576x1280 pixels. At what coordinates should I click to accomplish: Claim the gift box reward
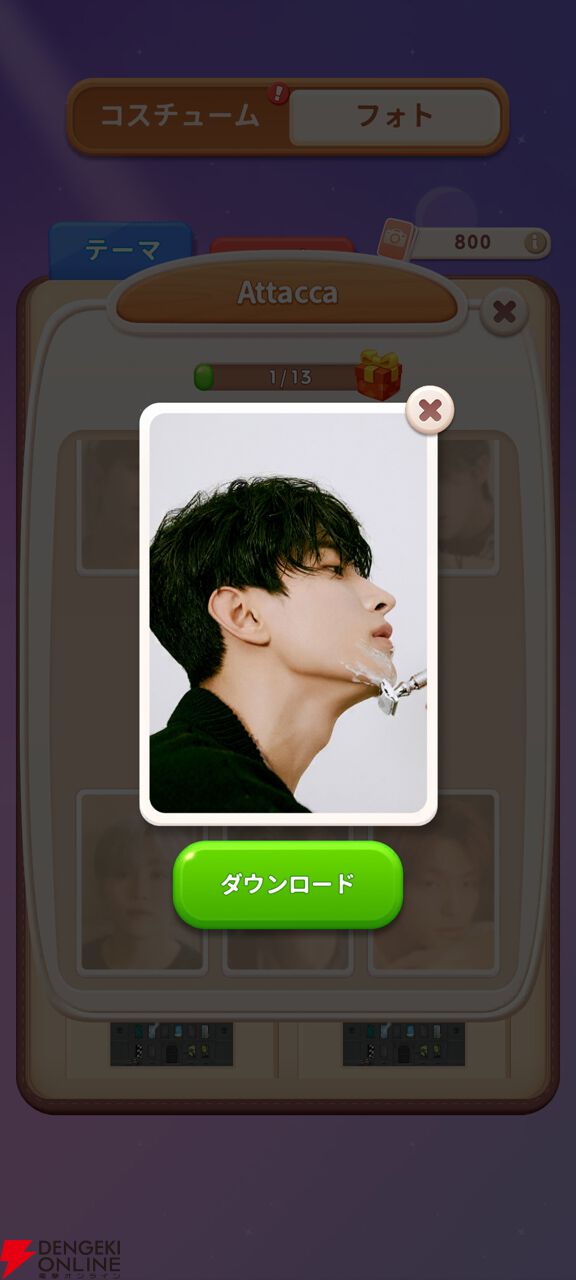379,375
